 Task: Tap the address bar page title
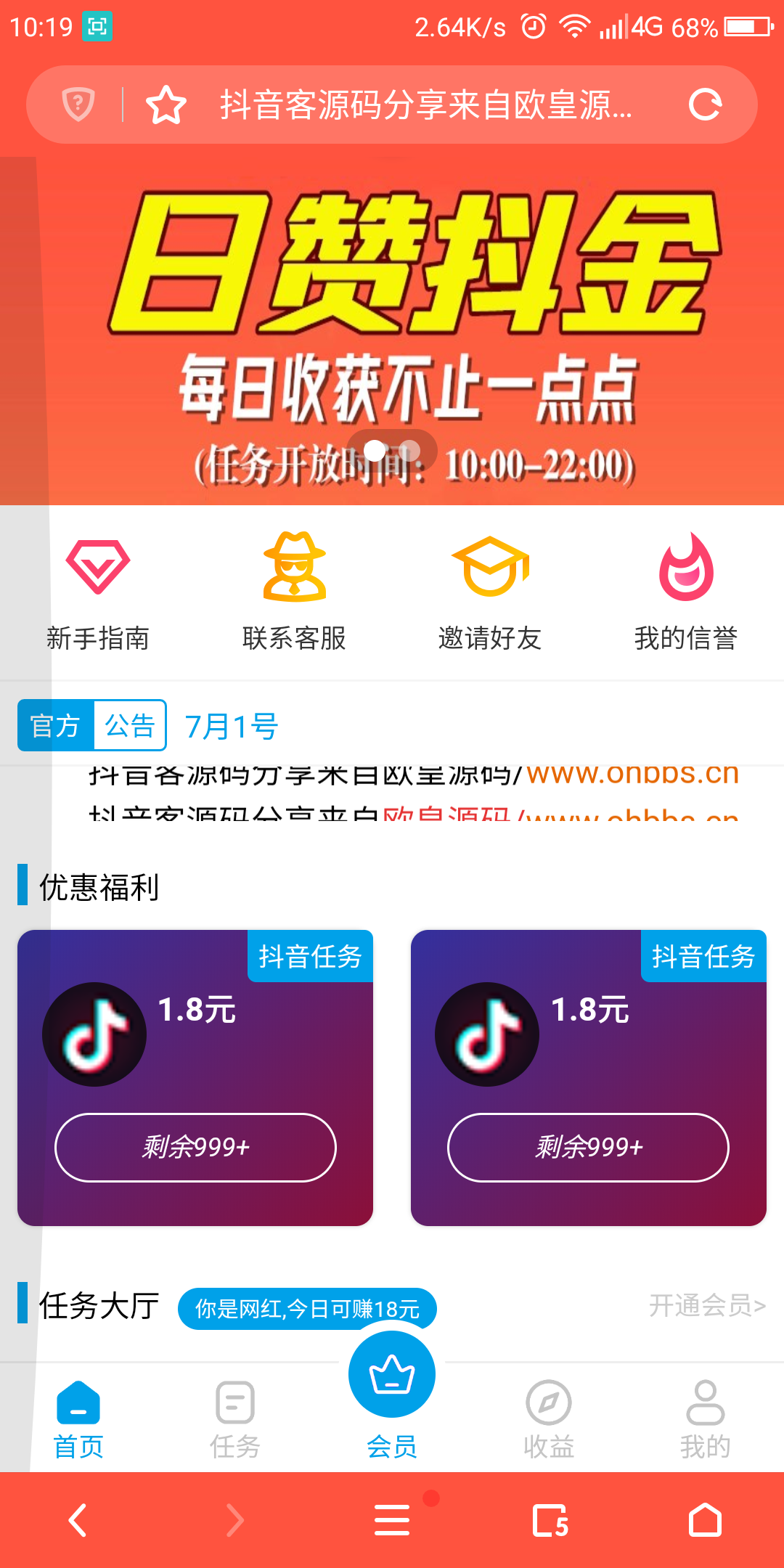coord(426,105)
